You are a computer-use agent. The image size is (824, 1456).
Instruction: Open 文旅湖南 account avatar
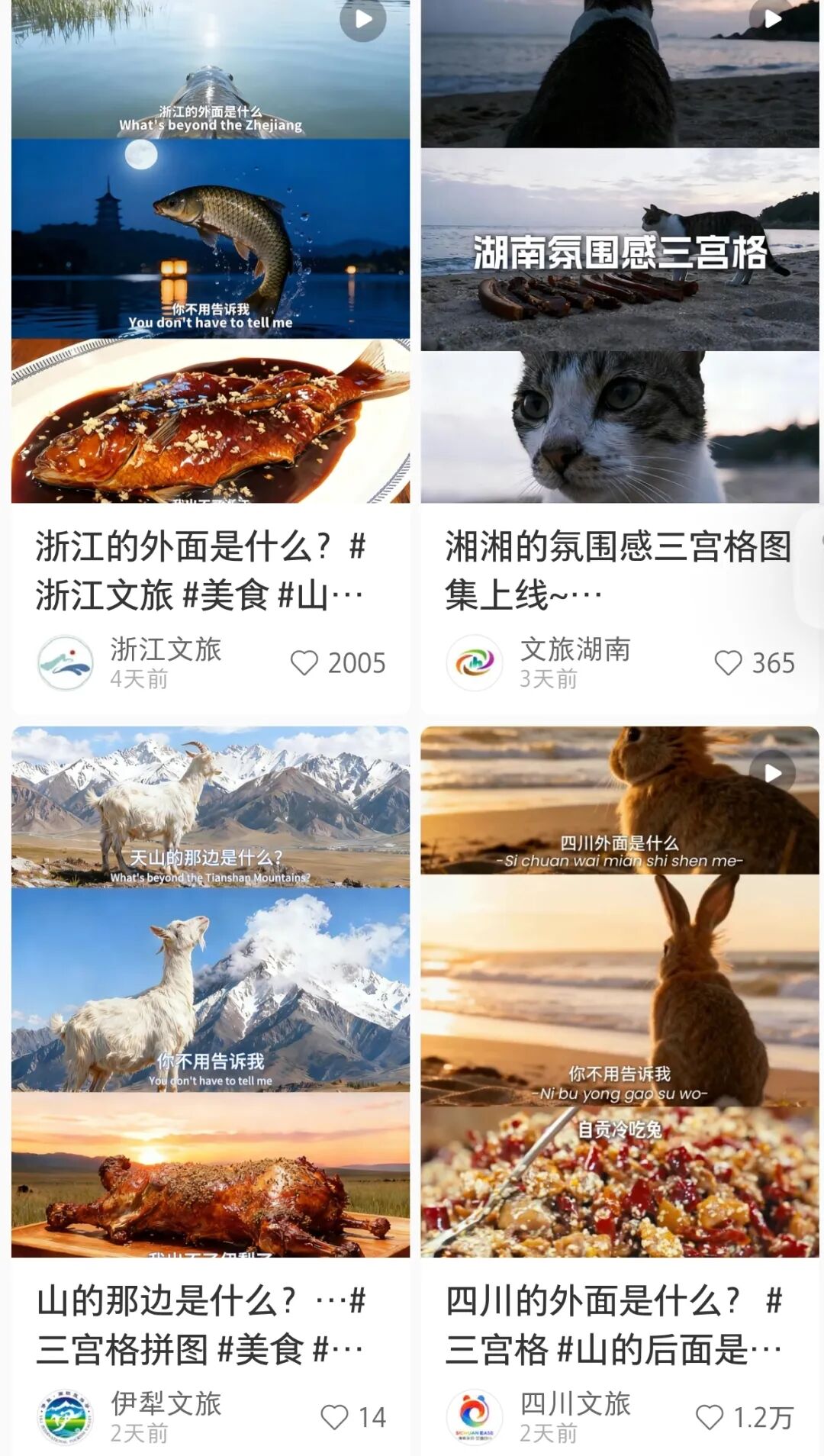[475, 663]
